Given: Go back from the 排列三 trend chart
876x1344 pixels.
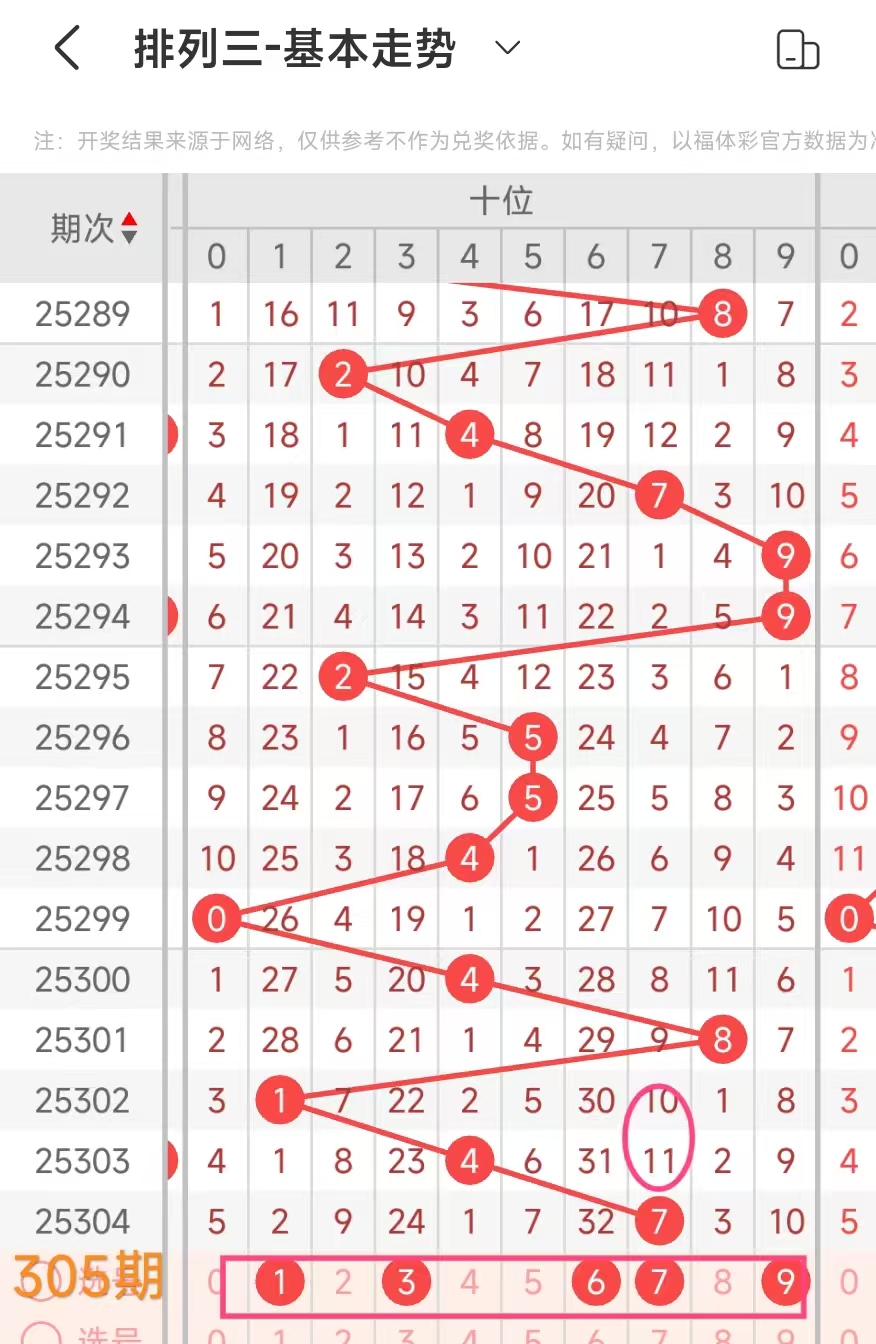Looking at the screenshot, I should click(x=67, y=48).
